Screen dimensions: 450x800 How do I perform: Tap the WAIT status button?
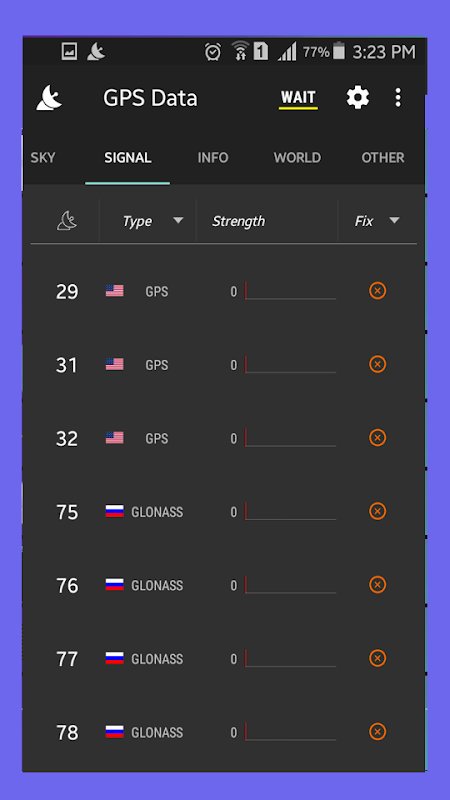[x=298, y=98]
